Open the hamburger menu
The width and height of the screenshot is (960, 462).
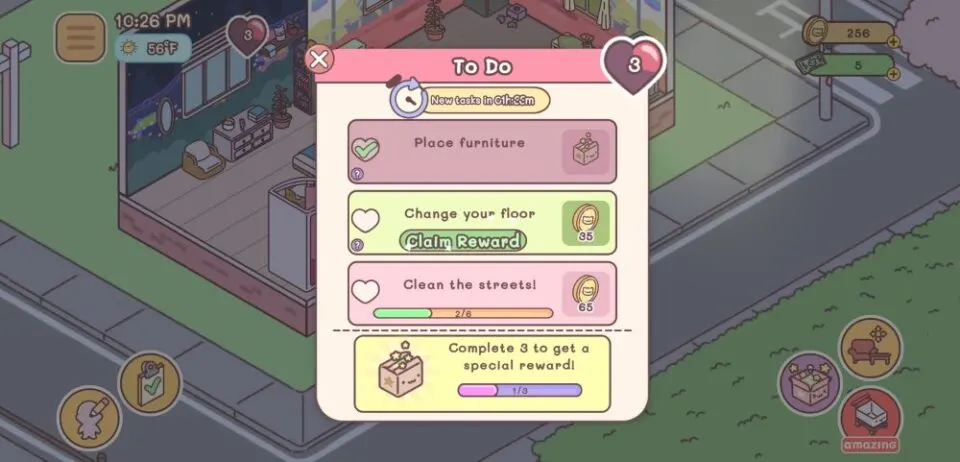point(80,38)
